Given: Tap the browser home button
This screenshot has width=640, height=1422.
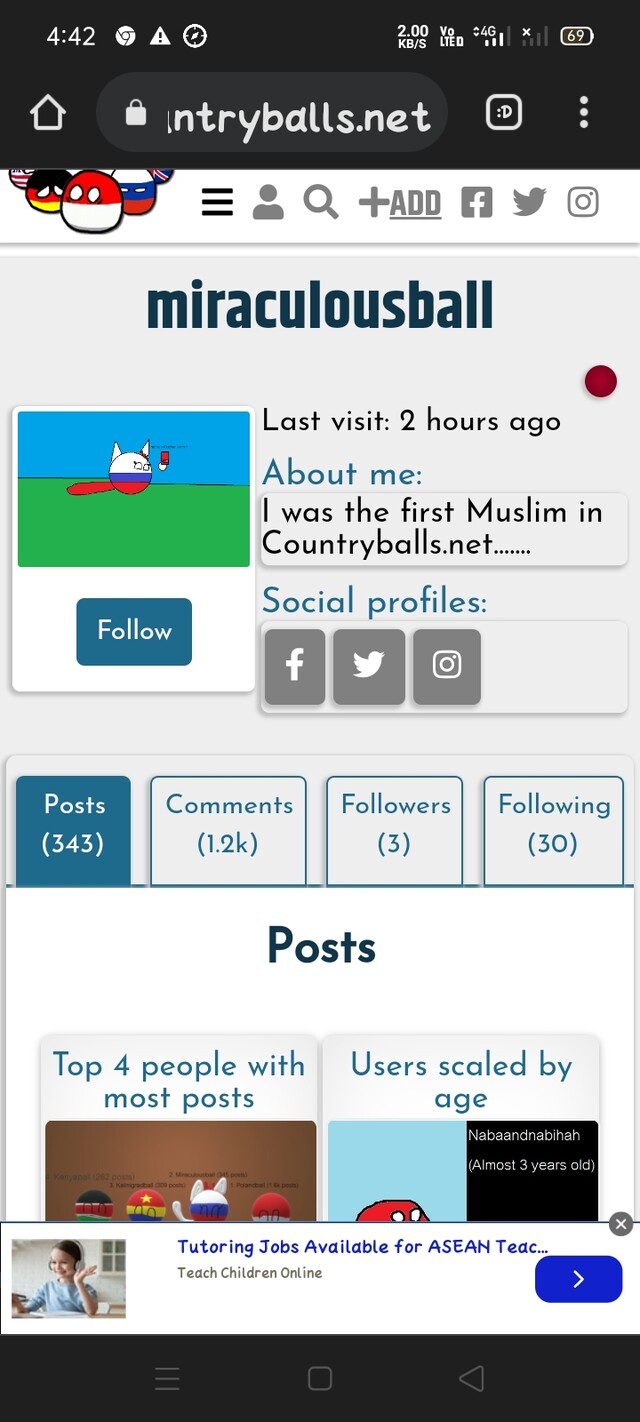Looking at the screenshot, I should point(48,113).
